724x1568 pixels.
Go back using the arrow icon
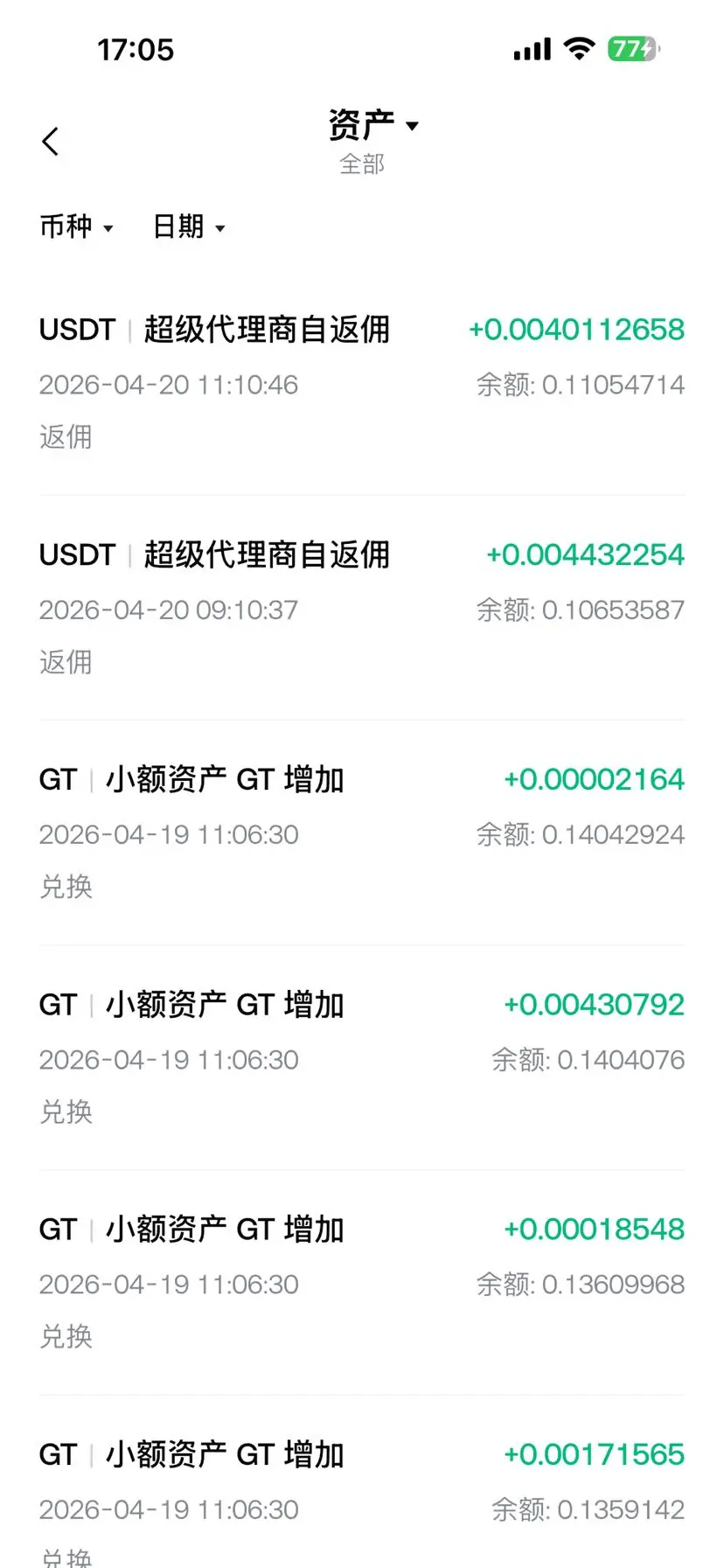(51, 142)
